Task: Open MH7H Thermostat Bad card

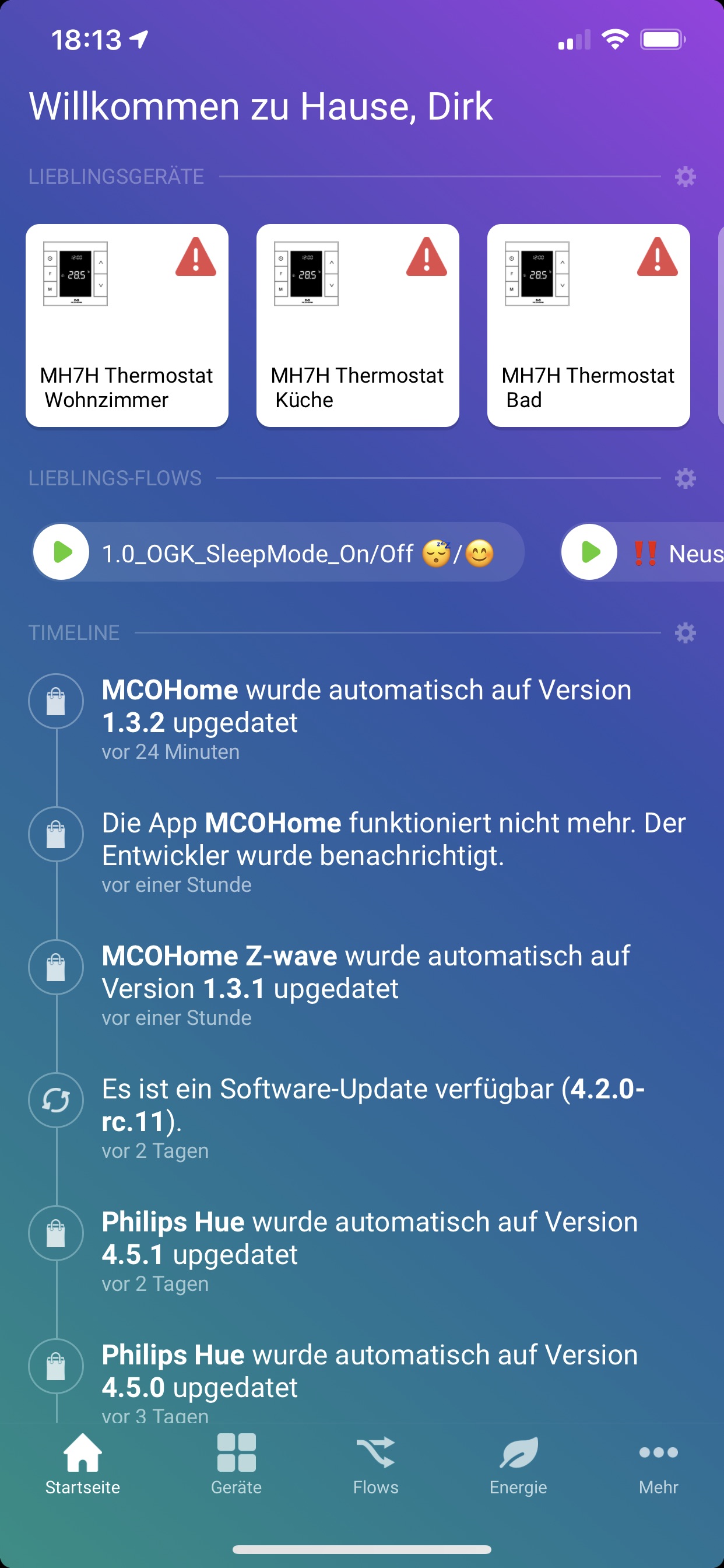Action: coord(588,325)
